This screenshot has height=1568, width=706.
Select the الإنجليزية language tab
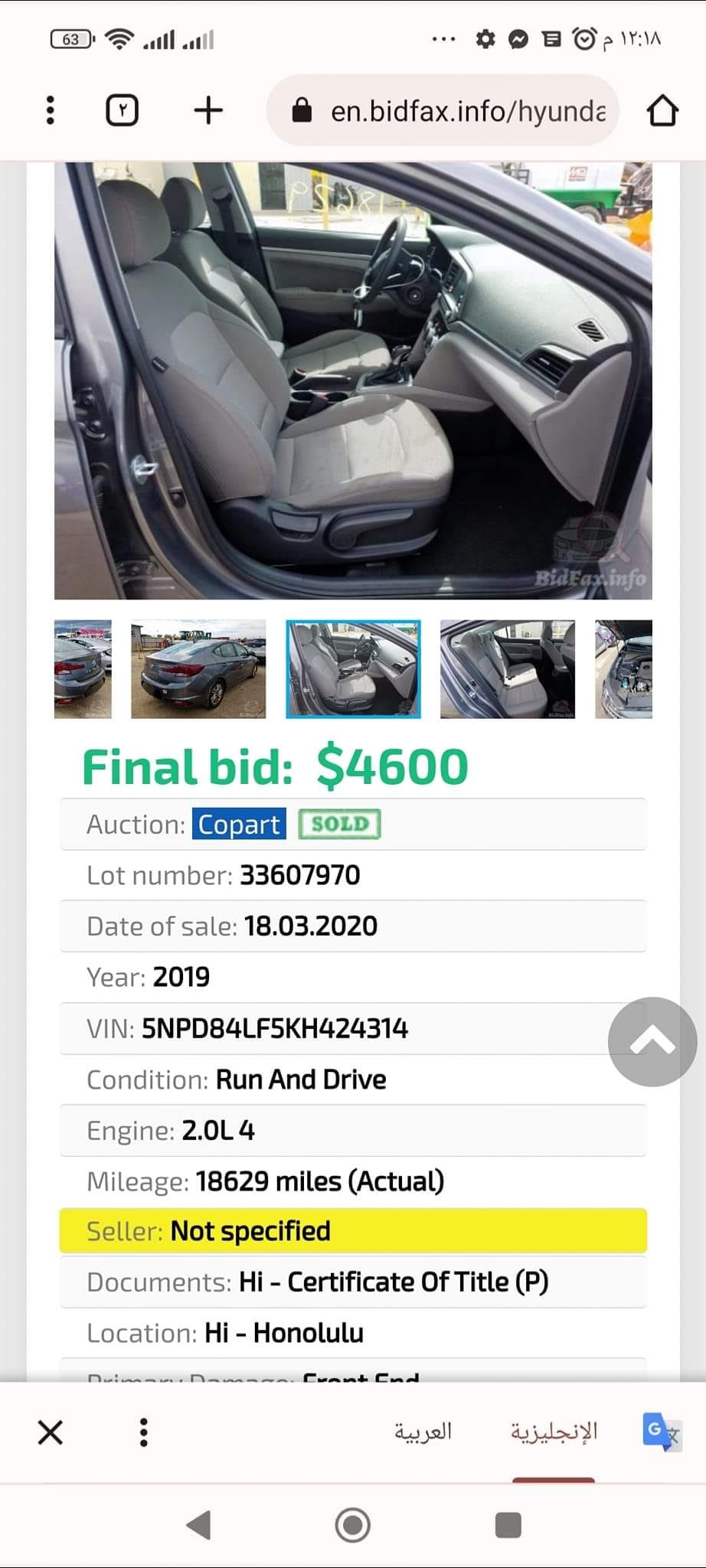(554, 1431)
